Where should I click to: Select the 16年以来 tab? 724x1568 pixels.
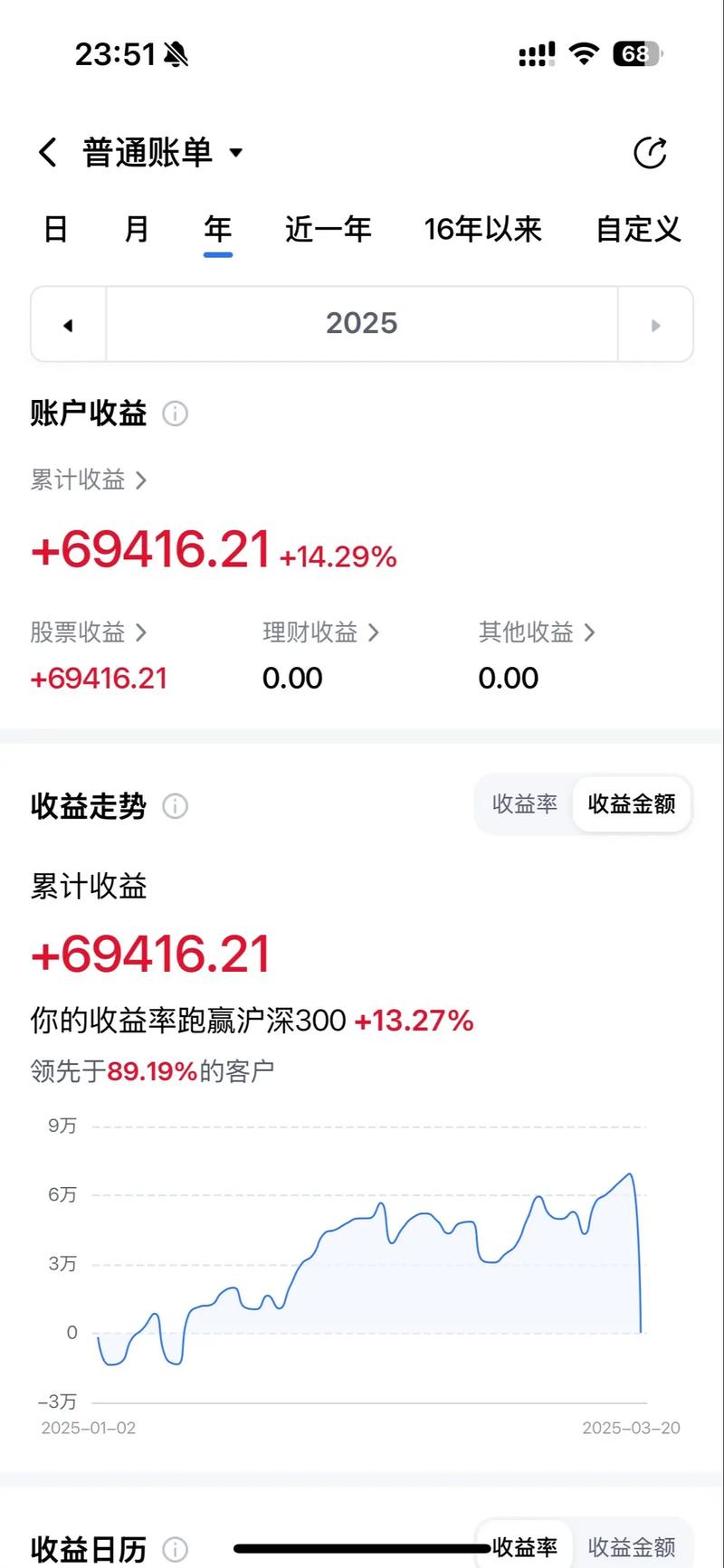(483, 230)
